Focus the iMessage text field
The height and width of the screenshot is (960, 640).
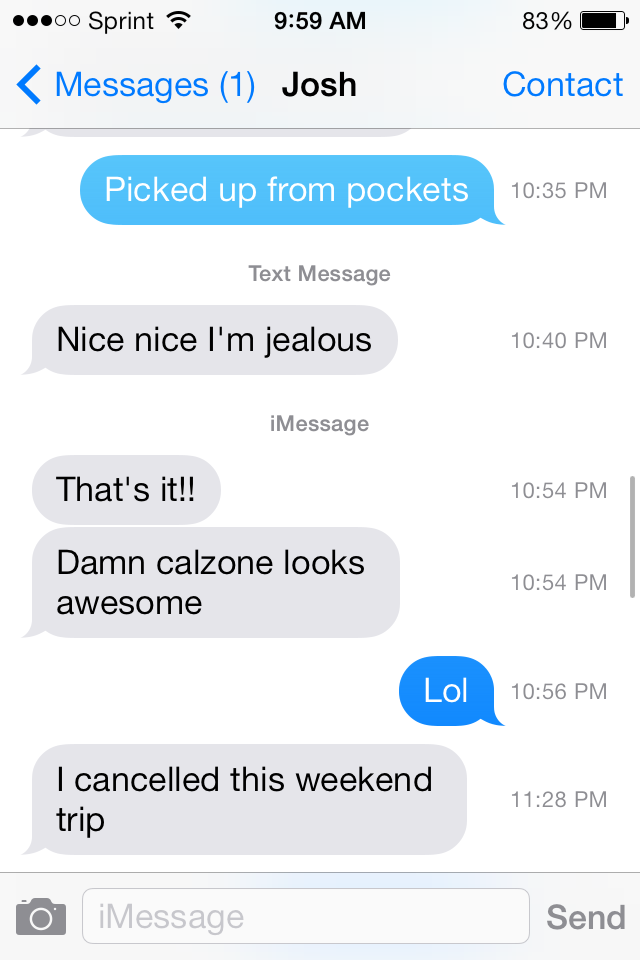pyautogui.click(x=305, y=916)
